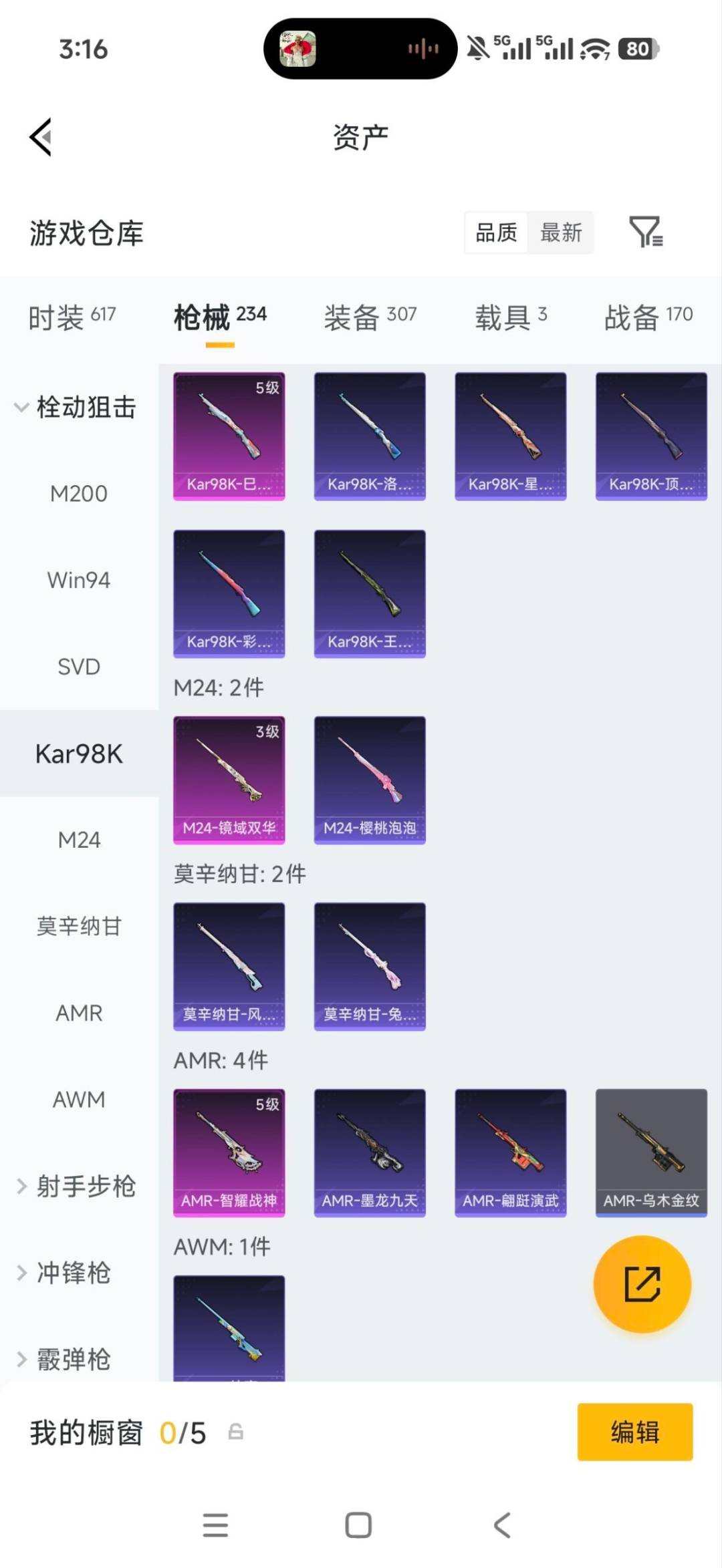Tap the orange share floating button

[642, 1283]
